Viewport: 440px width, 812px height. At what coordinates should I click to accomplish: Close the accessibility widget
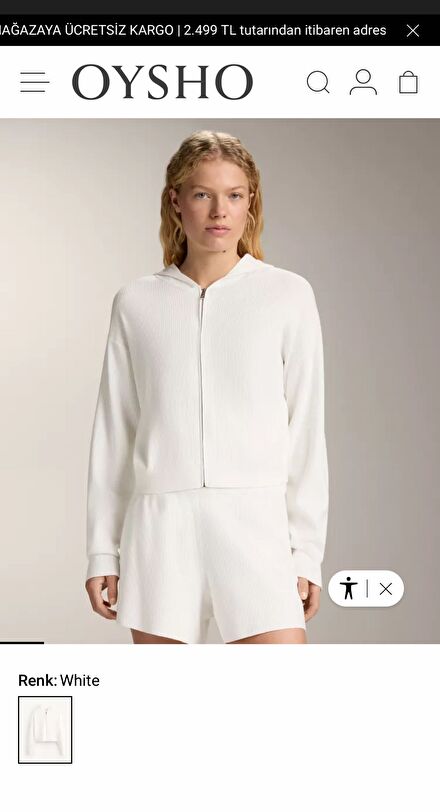pos(386,589)
